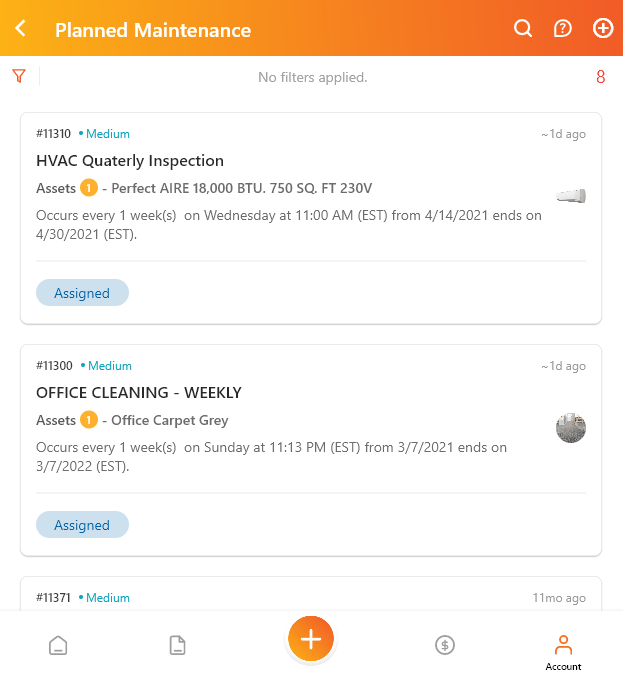Screen dimensions: 623x680
Task: Open maintenance item #11371
Action: tap(310, 595)
